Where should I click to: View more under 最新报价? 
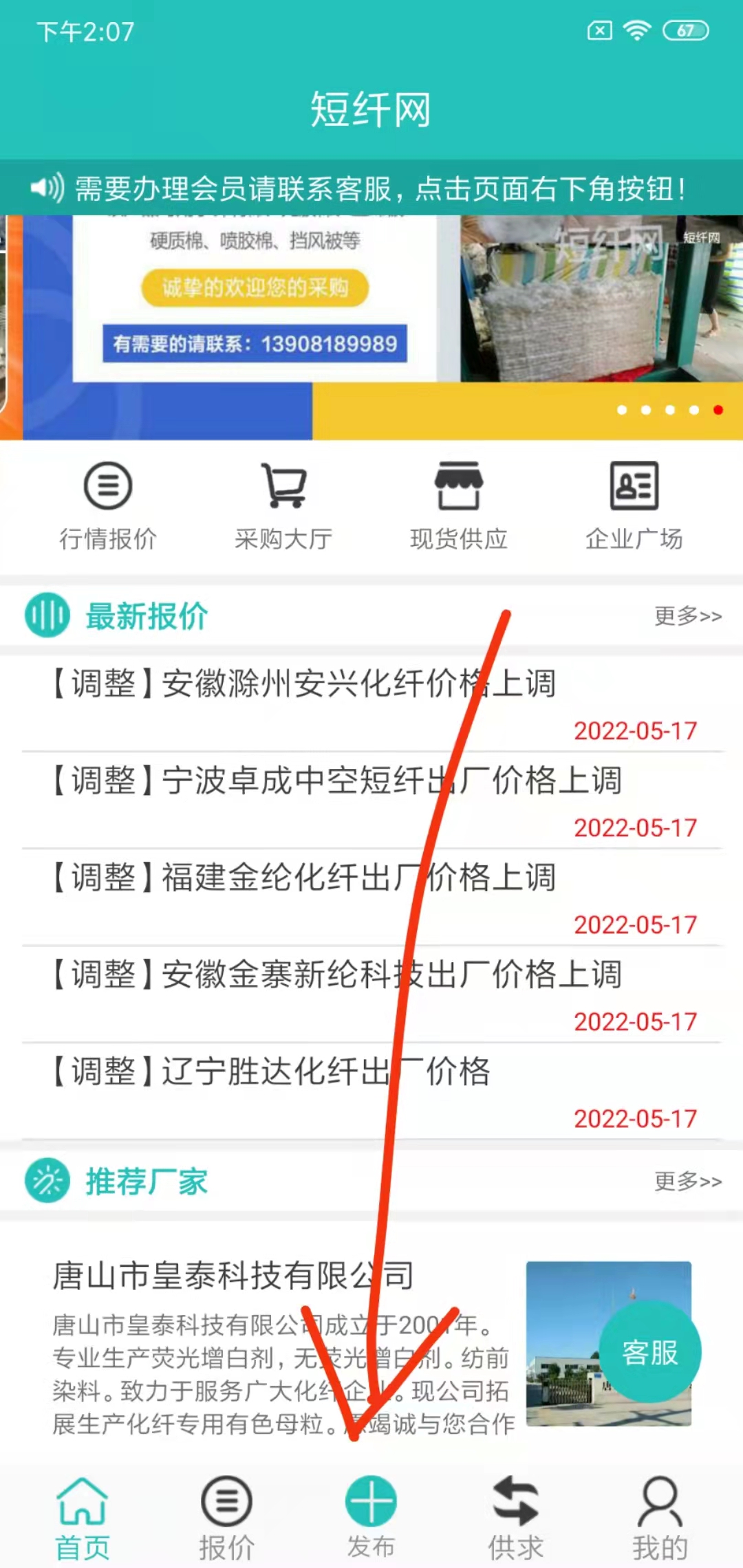(x=687, y=616)
